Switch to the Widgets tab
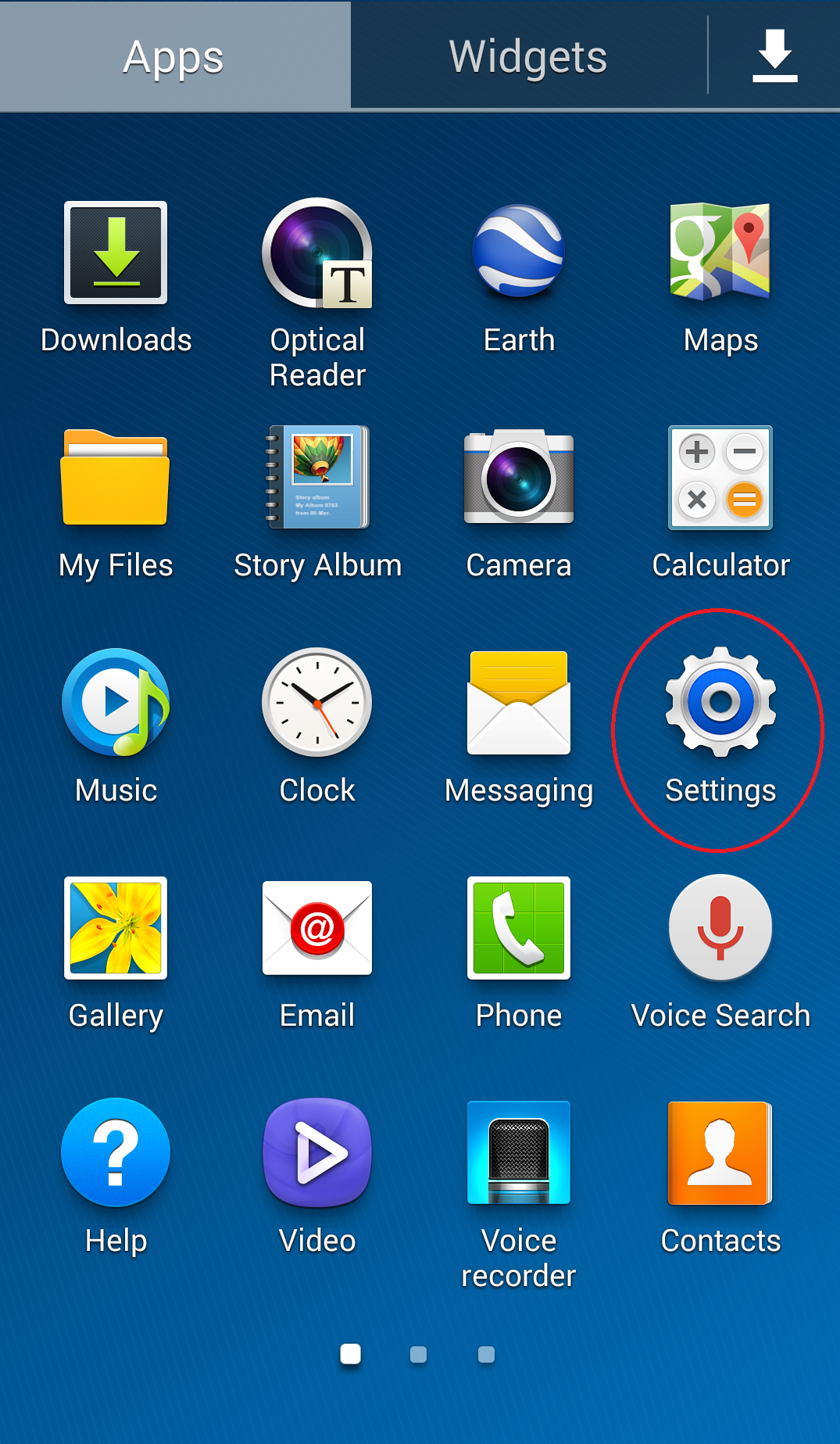 528,56
